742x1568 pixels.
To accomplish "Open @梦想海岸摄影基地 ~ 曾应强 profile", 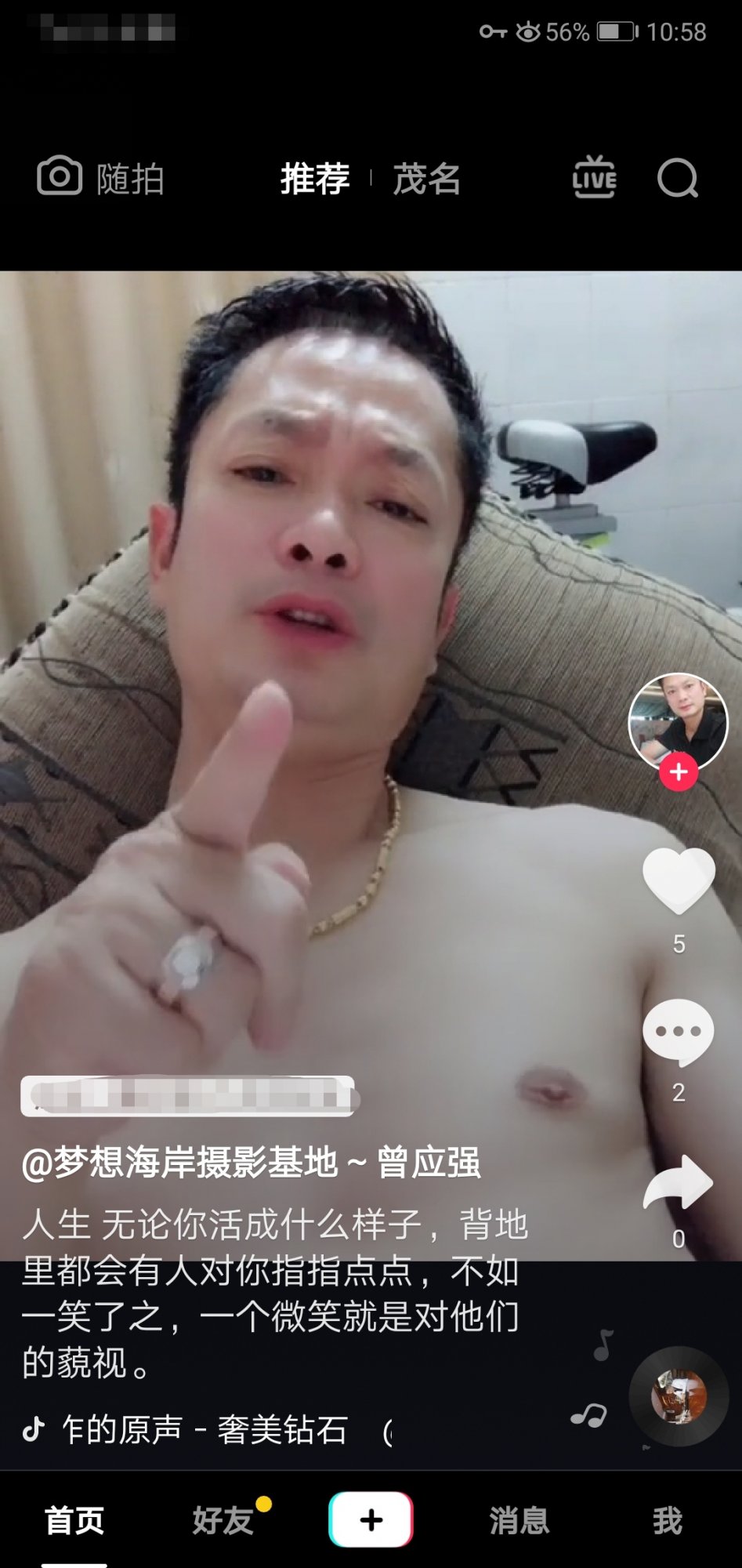I will pyautogui.click(x=251, y=1163).
